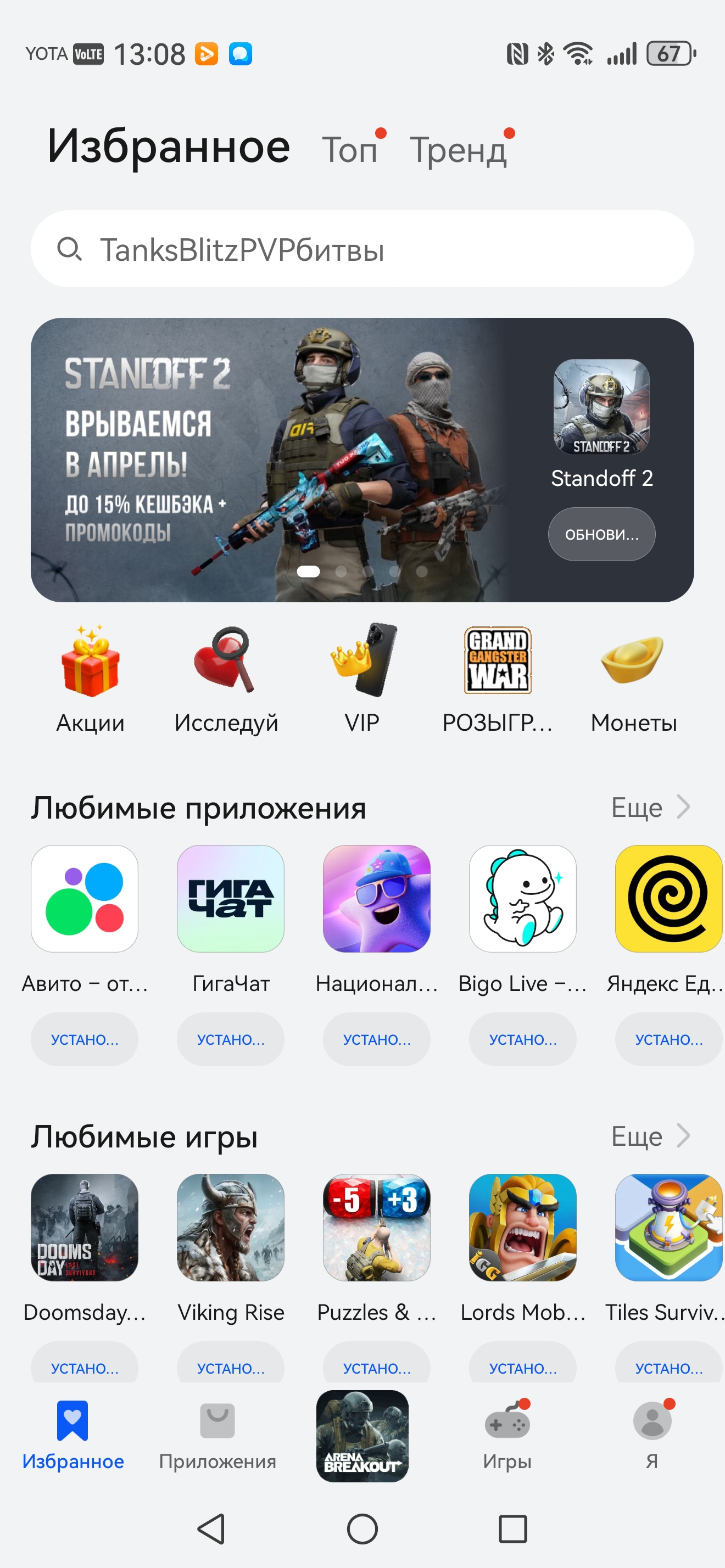
Task: Open the TanksBlitzPVPбитвы search field
Action: pyautogui.click(x=362, y=249)
